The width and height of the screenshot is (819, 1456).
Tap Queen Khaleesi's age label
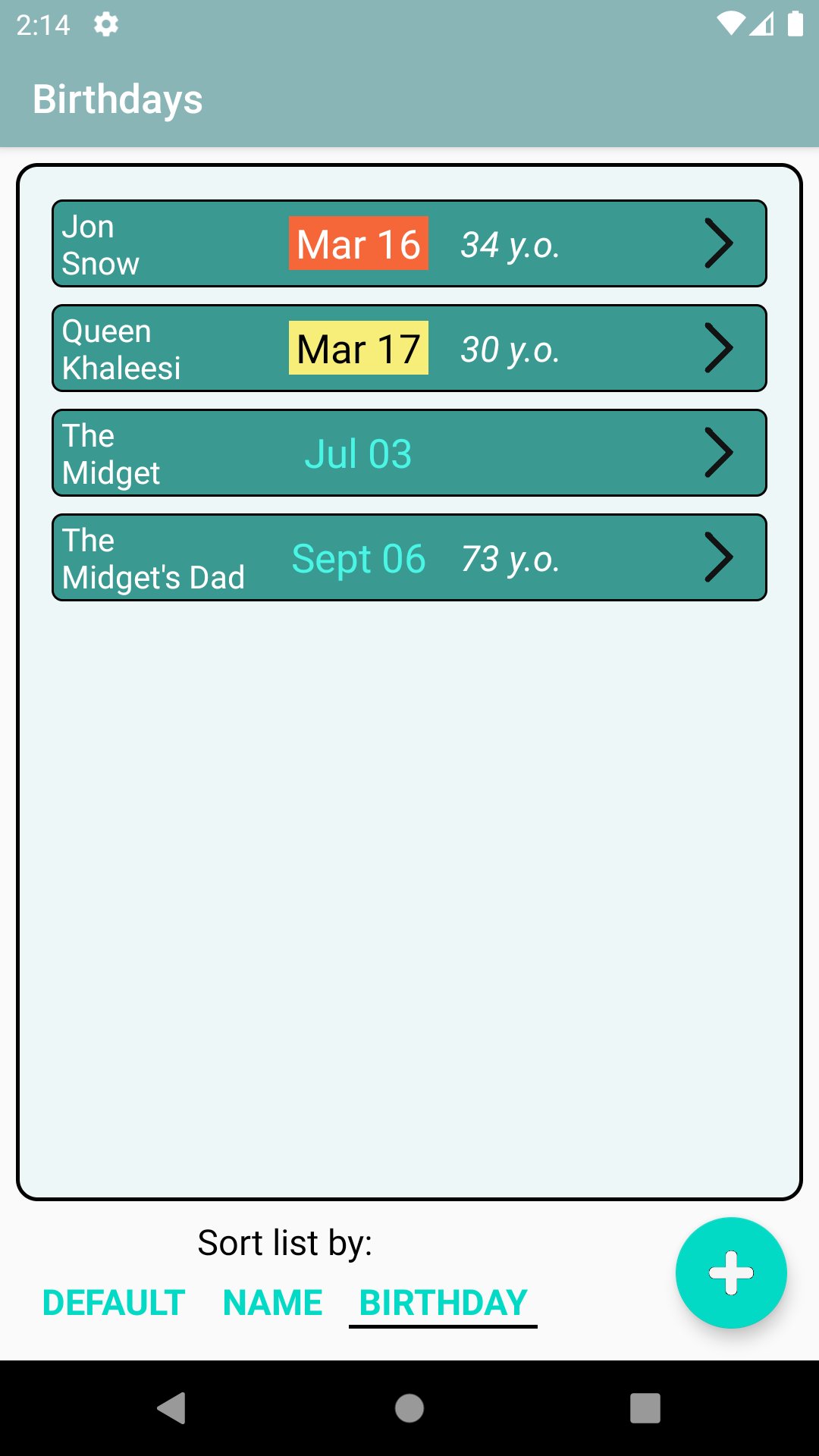(x=511, y=349)
